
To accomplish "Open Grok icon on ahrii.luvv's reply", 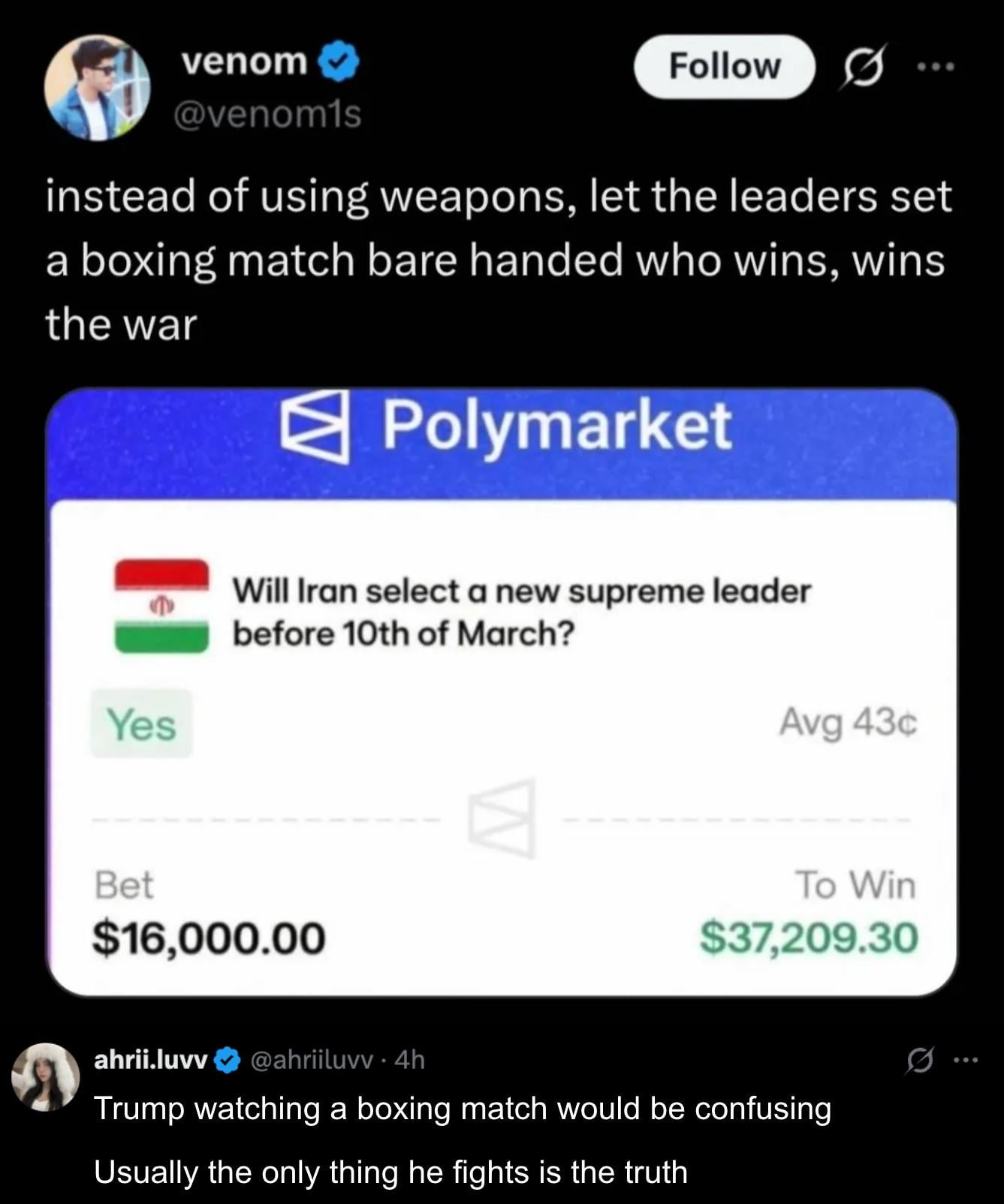I will click(919, 1061).
